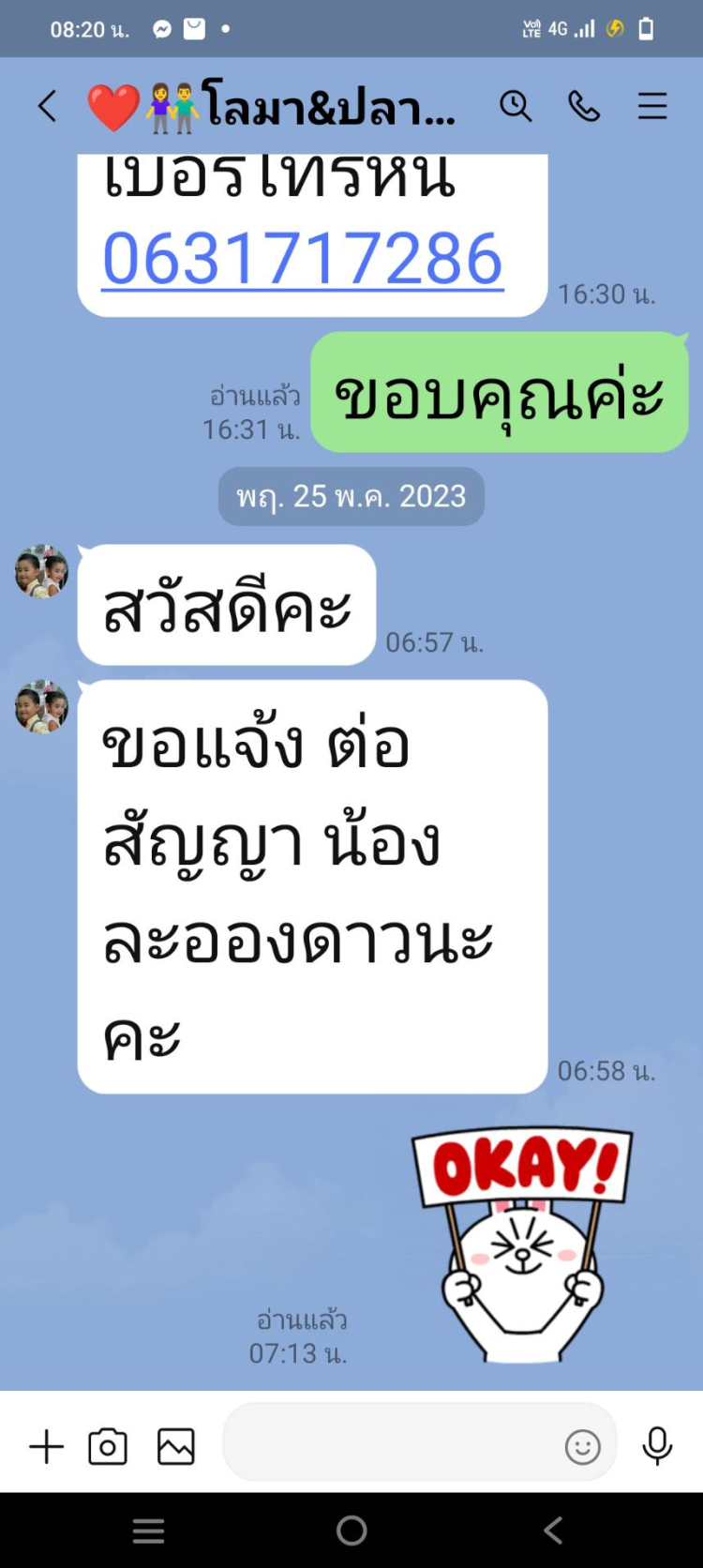This screenshot has width=703, height=1568.
Task: Open sender's avatar beside สวัสดีคะ message
Action: tap(41, 571)
